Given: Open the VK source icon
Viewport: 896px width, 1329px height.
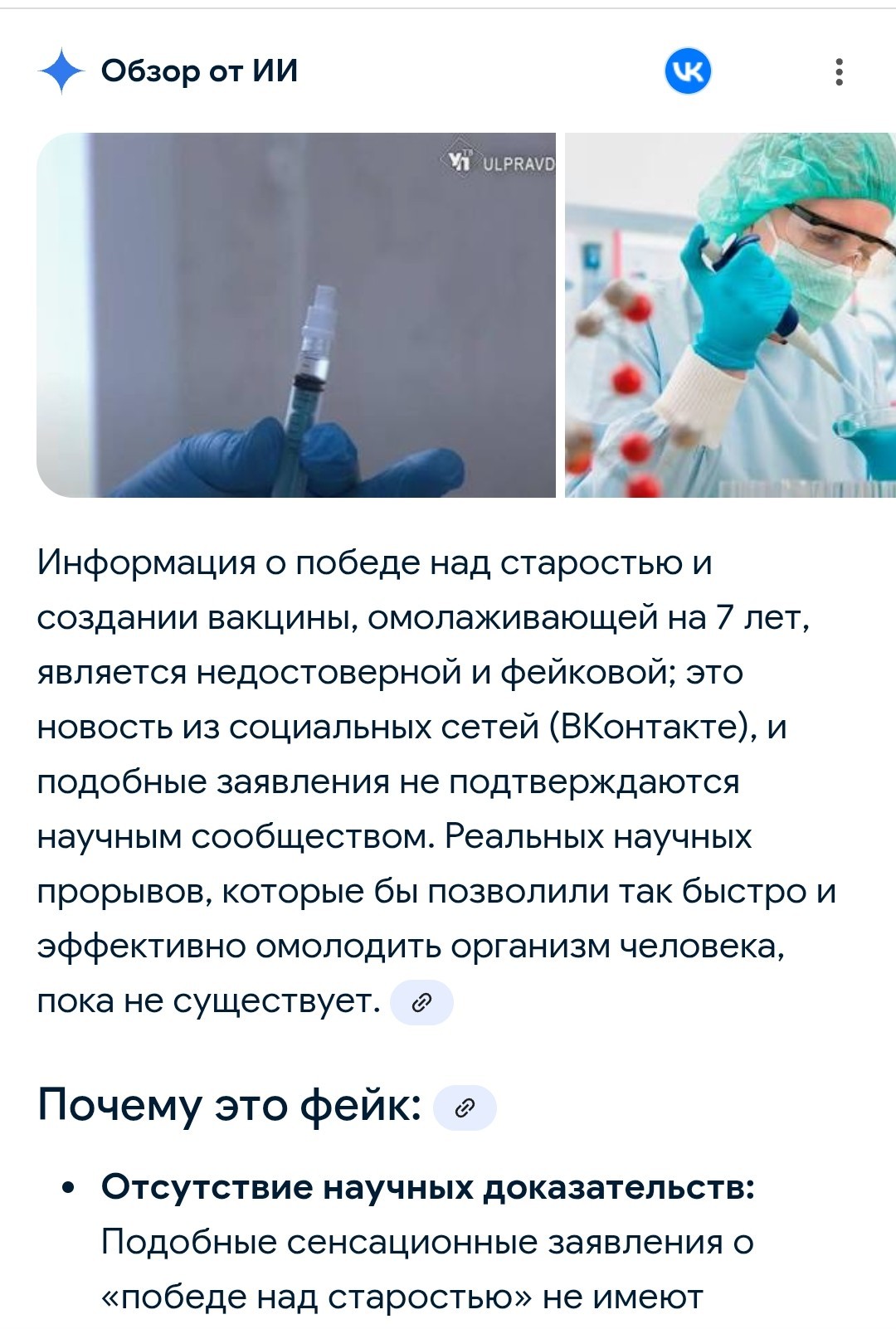Looking at the screenshot, I should point(688,71).
